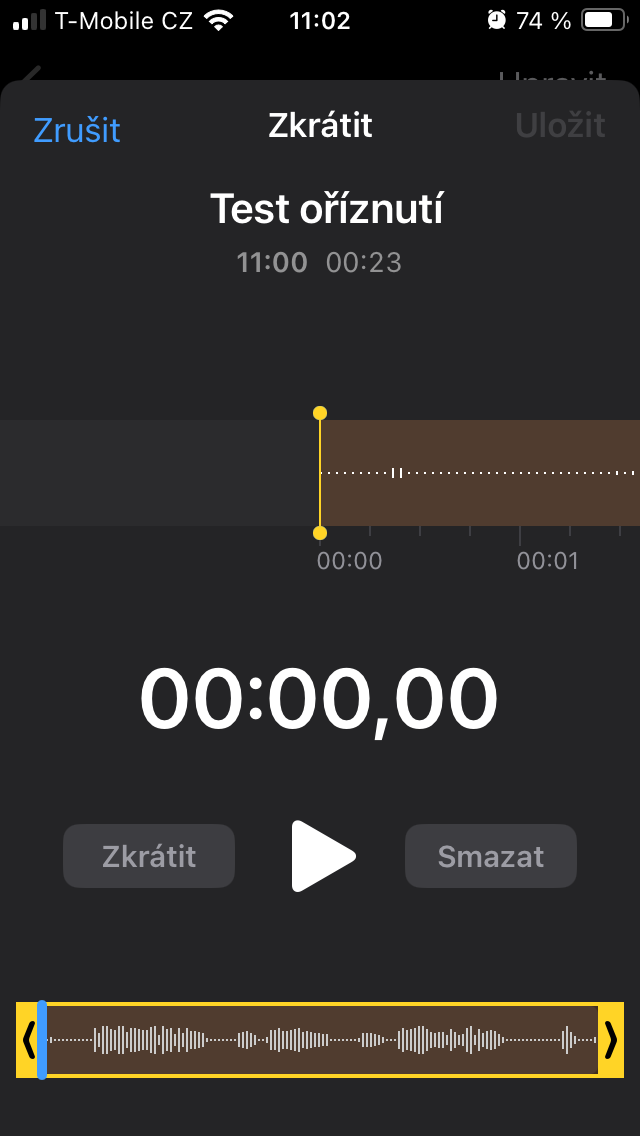
Task: Tap Uložit to save the recording
Action: 560,126
